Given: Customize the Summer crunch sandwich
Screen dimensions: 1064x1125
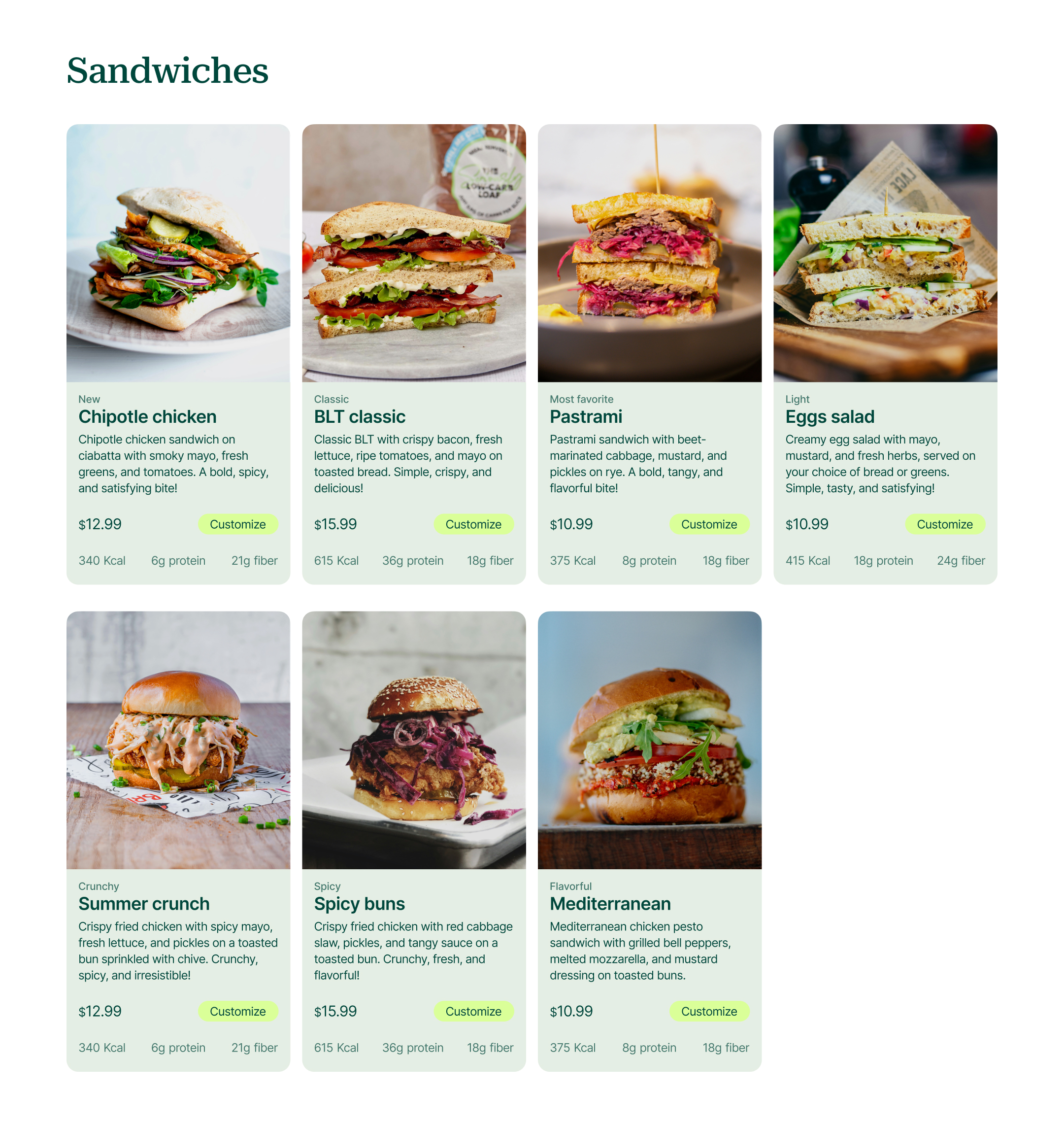Looking at the screenshot, I should pos(237,1011).
